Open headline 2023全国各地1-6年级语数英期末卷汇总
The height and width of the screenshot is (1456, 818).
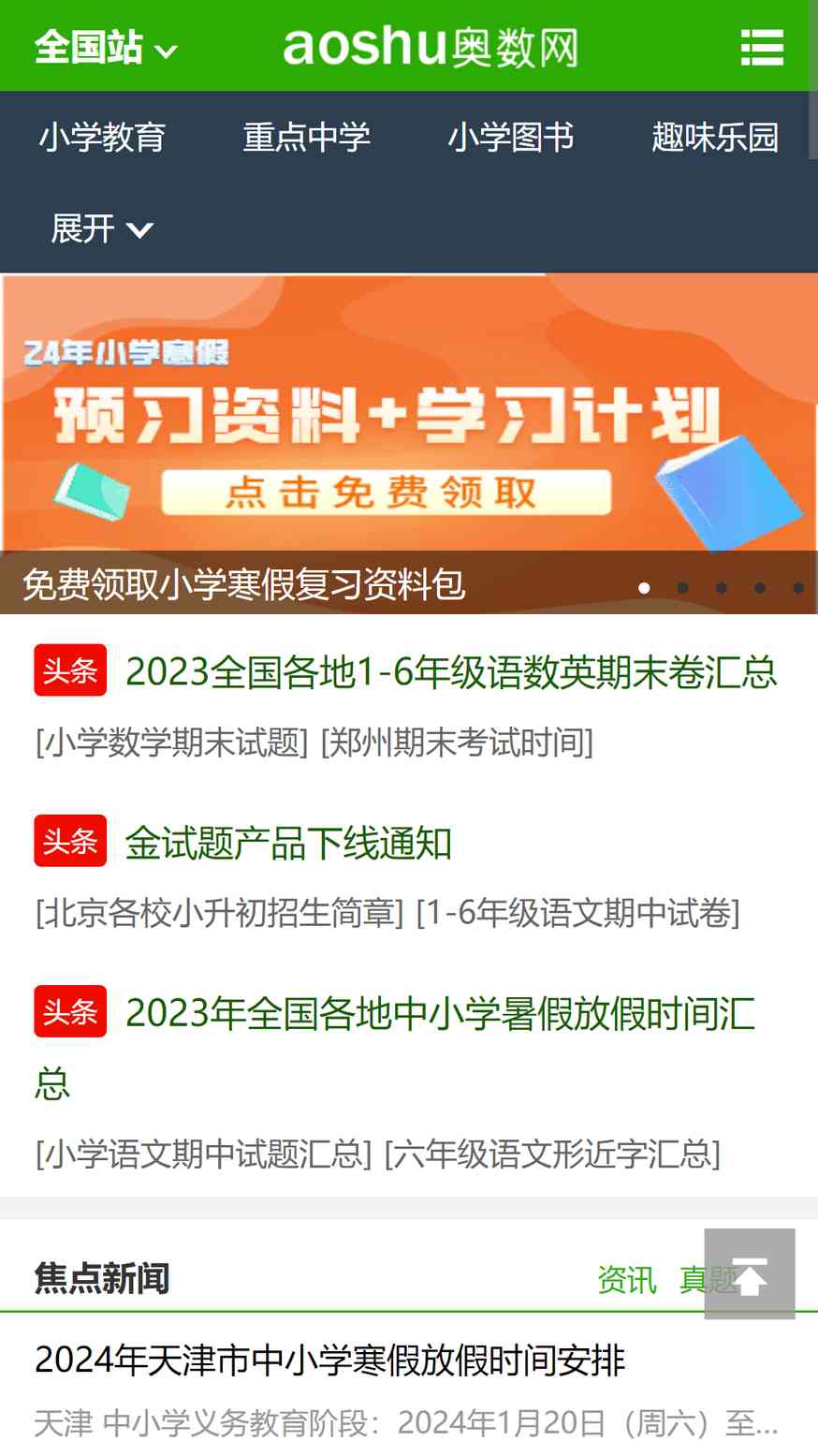coord(451,671)
